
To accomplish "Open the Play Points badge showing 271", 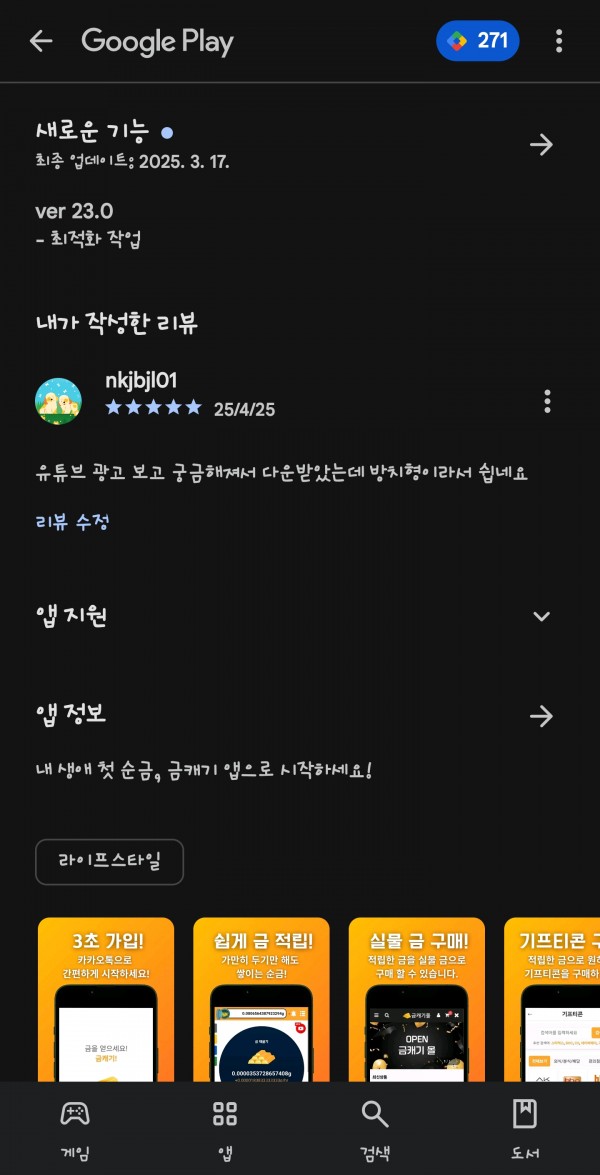I will (x=477, y=40).
